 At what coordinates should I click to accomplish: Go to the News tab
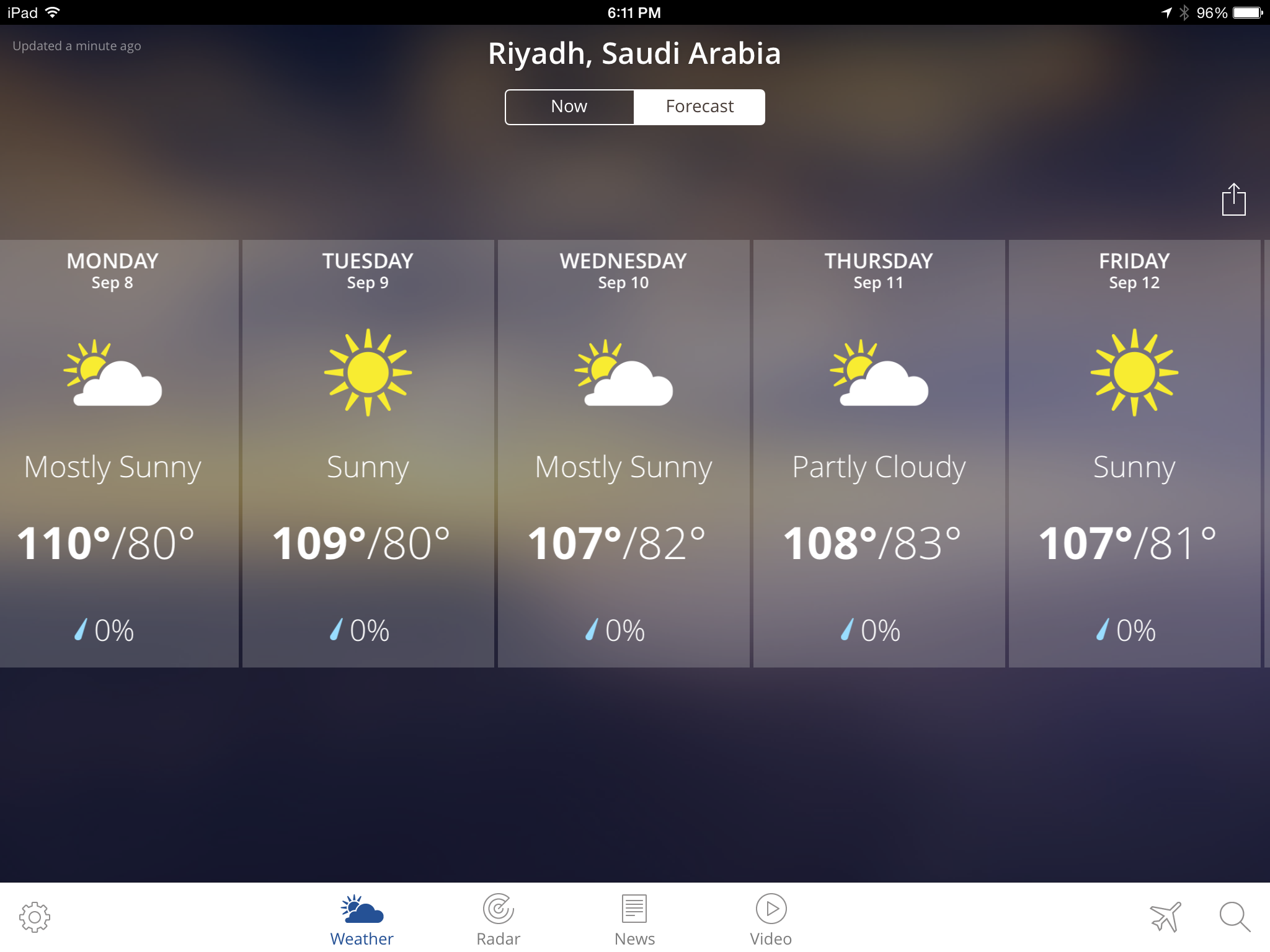click(634, 920)
